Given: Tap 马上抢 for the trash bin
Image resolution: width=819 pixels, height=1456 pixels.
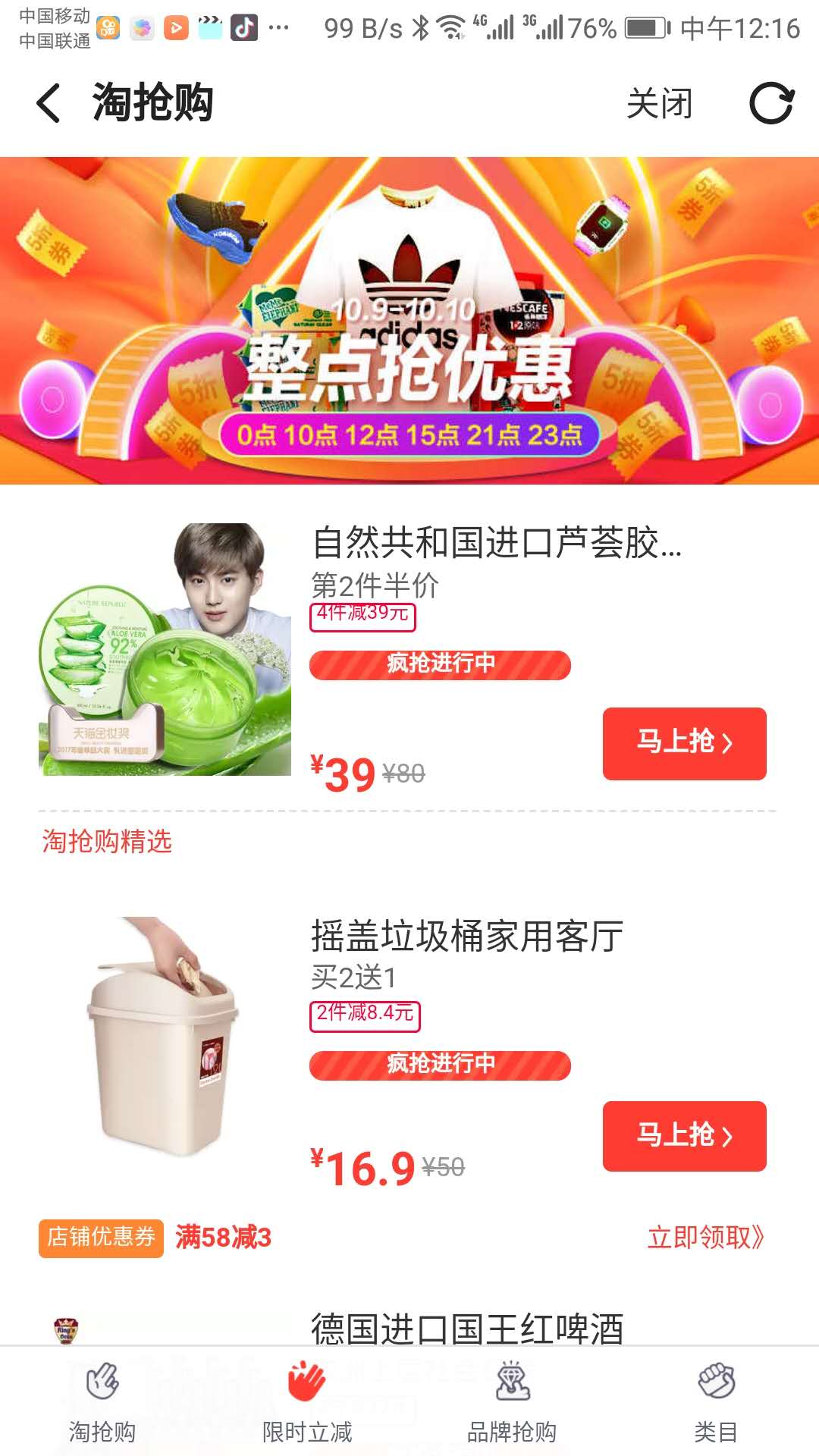Looking at the screenshot, I should (x=684, y=1136).
